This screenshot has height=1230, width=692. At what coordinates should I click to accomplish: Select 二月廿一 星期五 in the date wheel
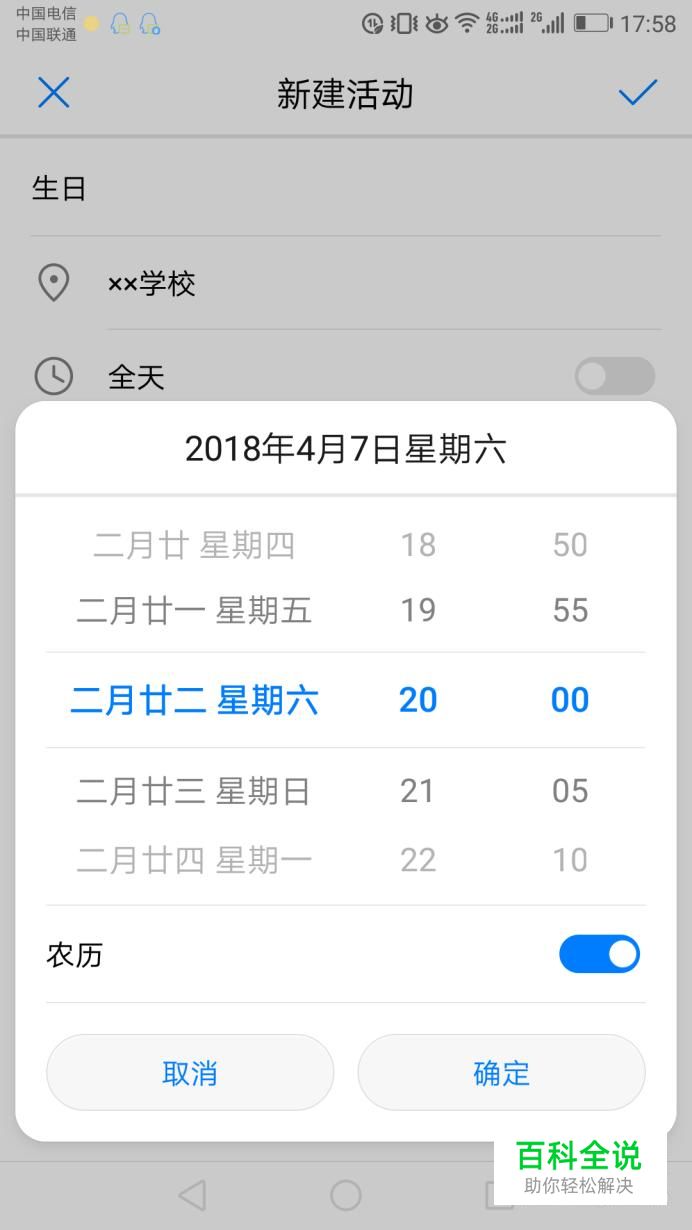point(194,610)
